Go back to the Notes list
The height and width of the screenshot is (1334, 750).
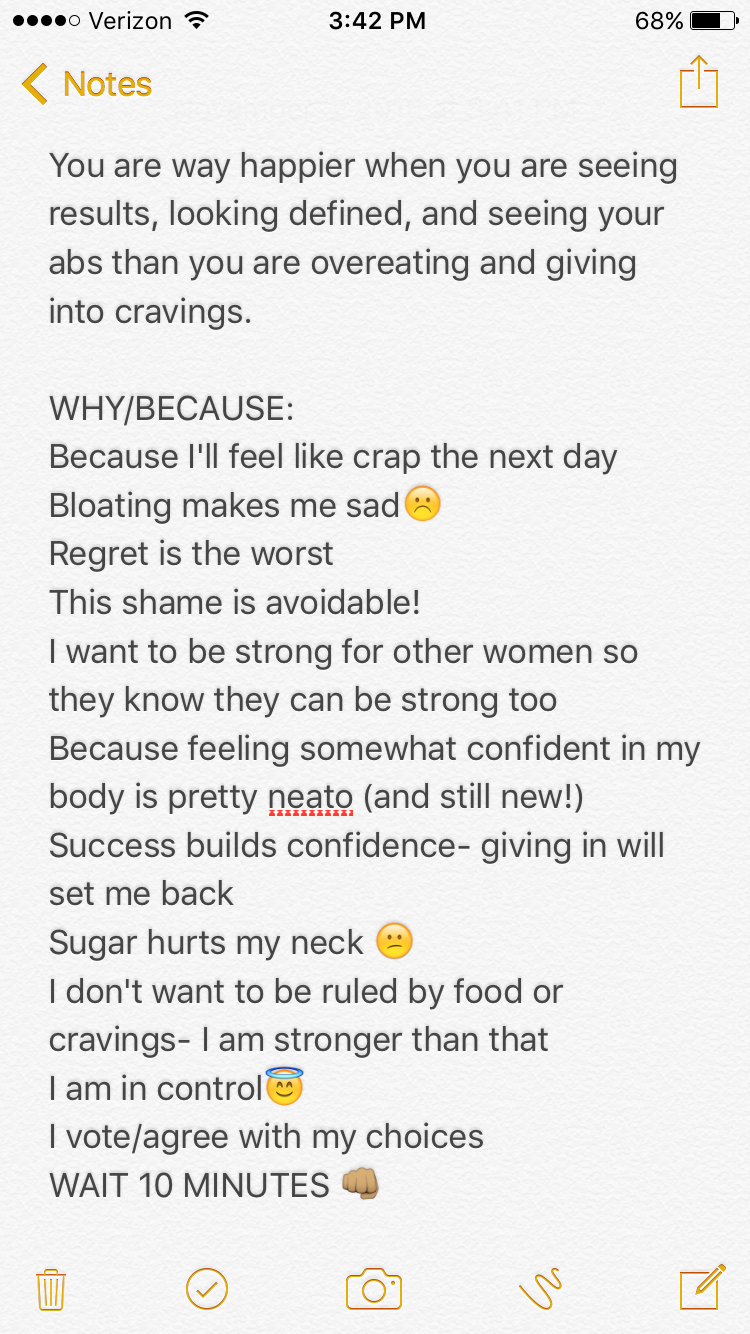[86, 84]
